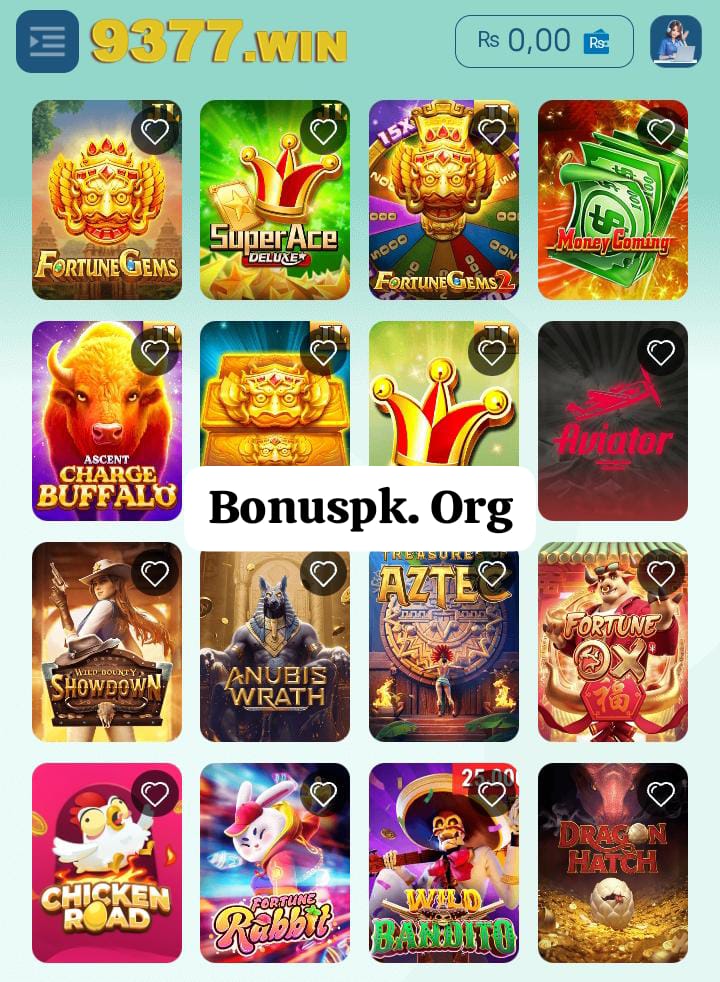
Task: Add Anubis Wrath to favorites
Action: click(323, 573)
